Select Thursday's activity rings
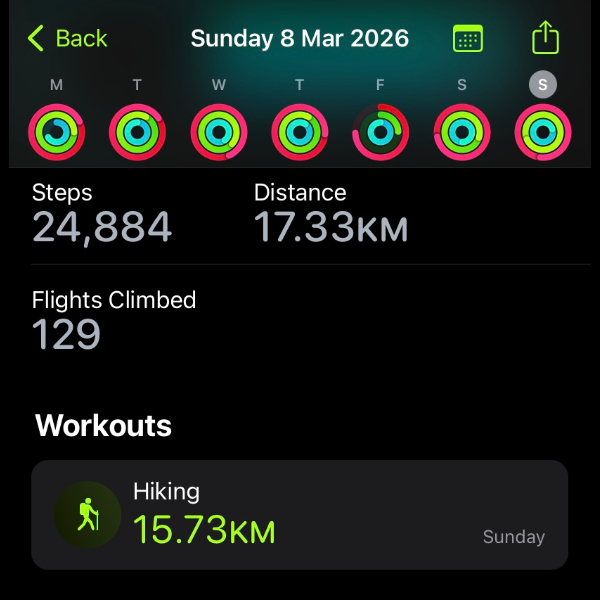 tap(299, 132)
